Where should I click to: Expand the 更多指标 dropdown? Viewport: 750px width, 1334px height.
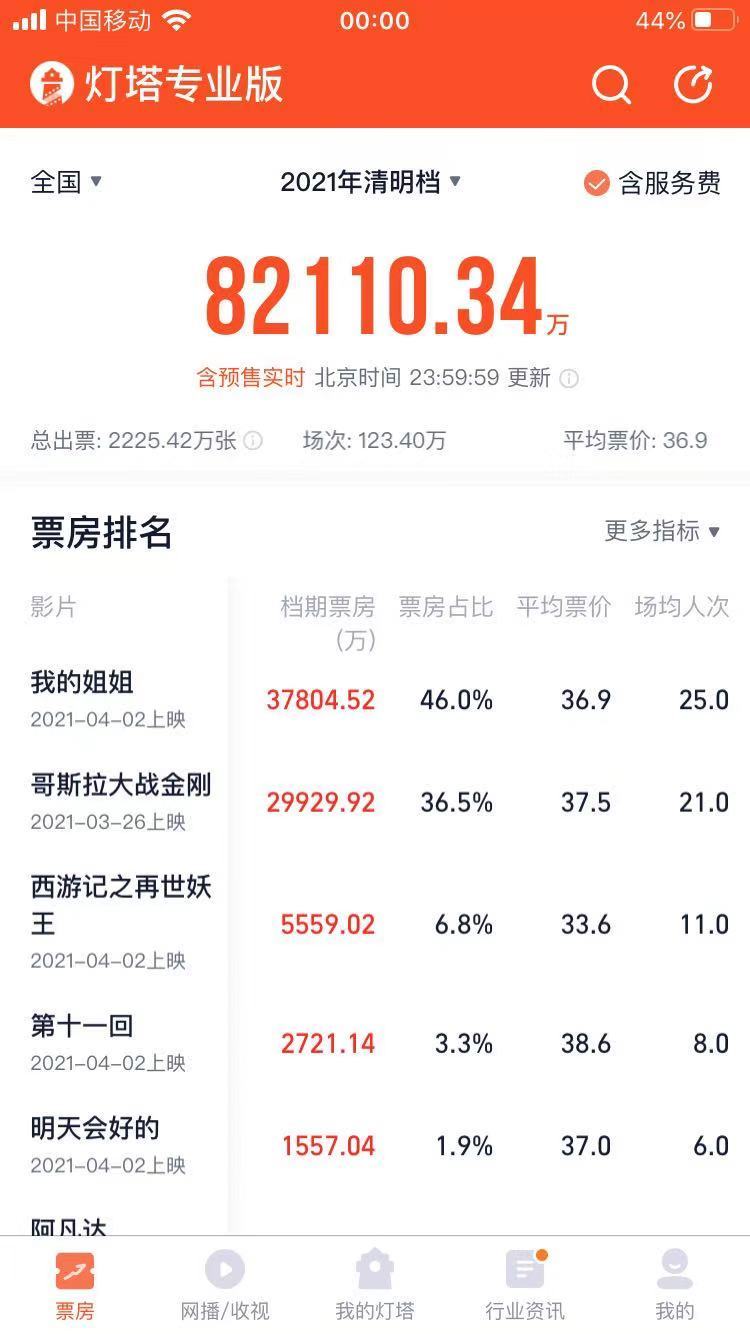(662, 531)
